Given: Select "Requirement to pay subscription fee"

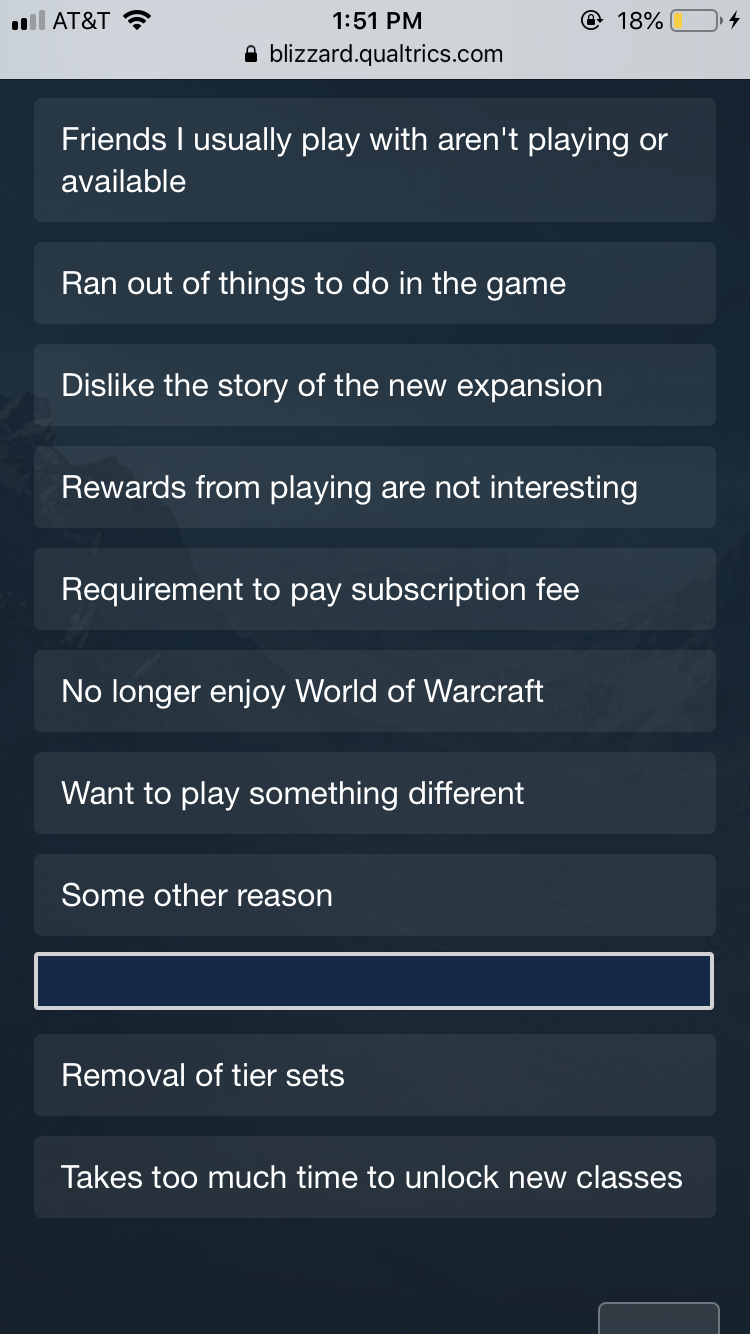Looking at the screenshot, I should 375,589.
